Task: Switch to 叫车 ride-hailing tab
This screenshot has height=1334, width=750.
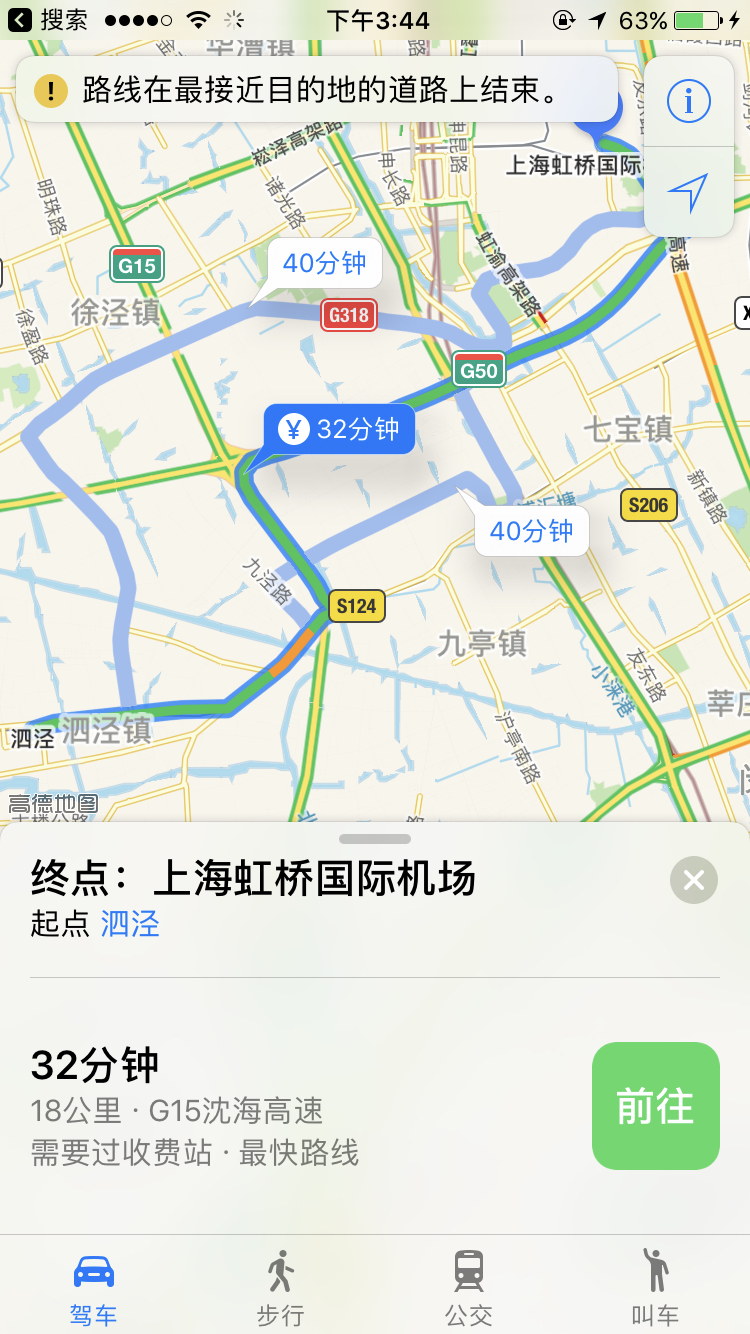Action: click(x=655, y=1286)
